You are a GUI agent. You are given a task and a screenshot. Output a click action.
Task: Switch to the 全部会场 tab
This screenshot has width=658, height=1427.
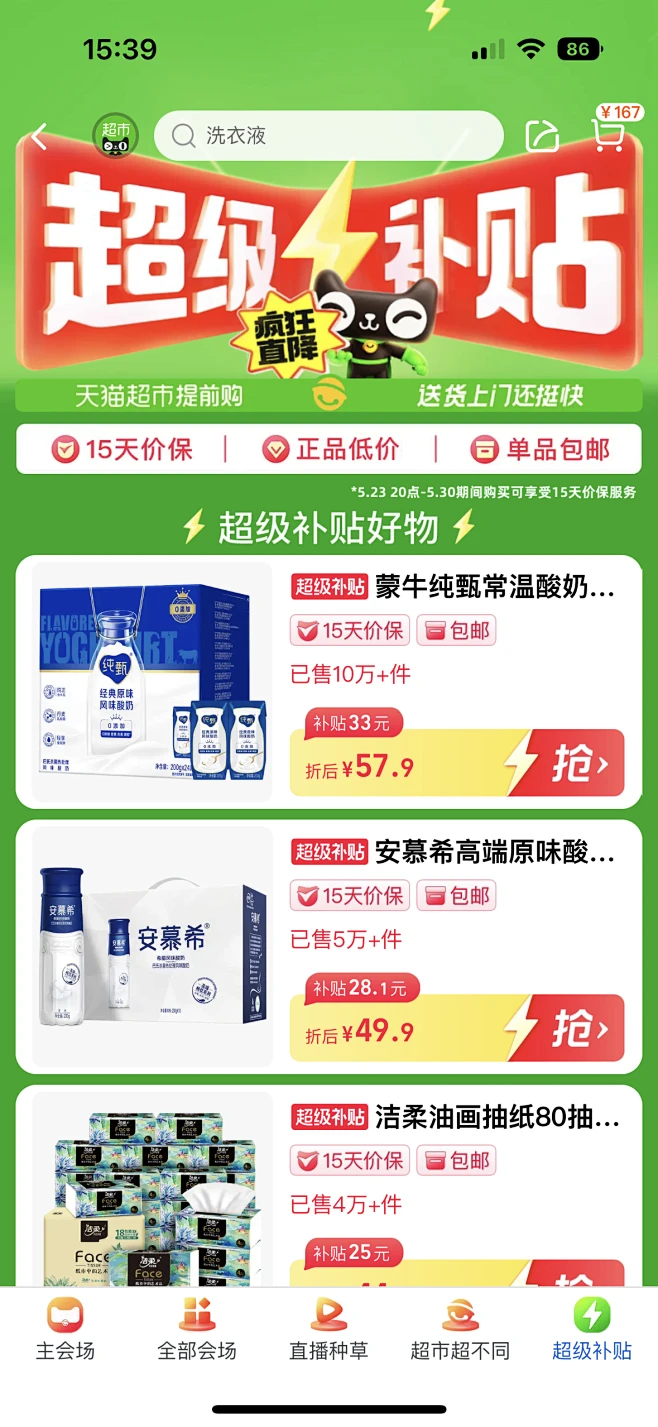pos(197,1329)
